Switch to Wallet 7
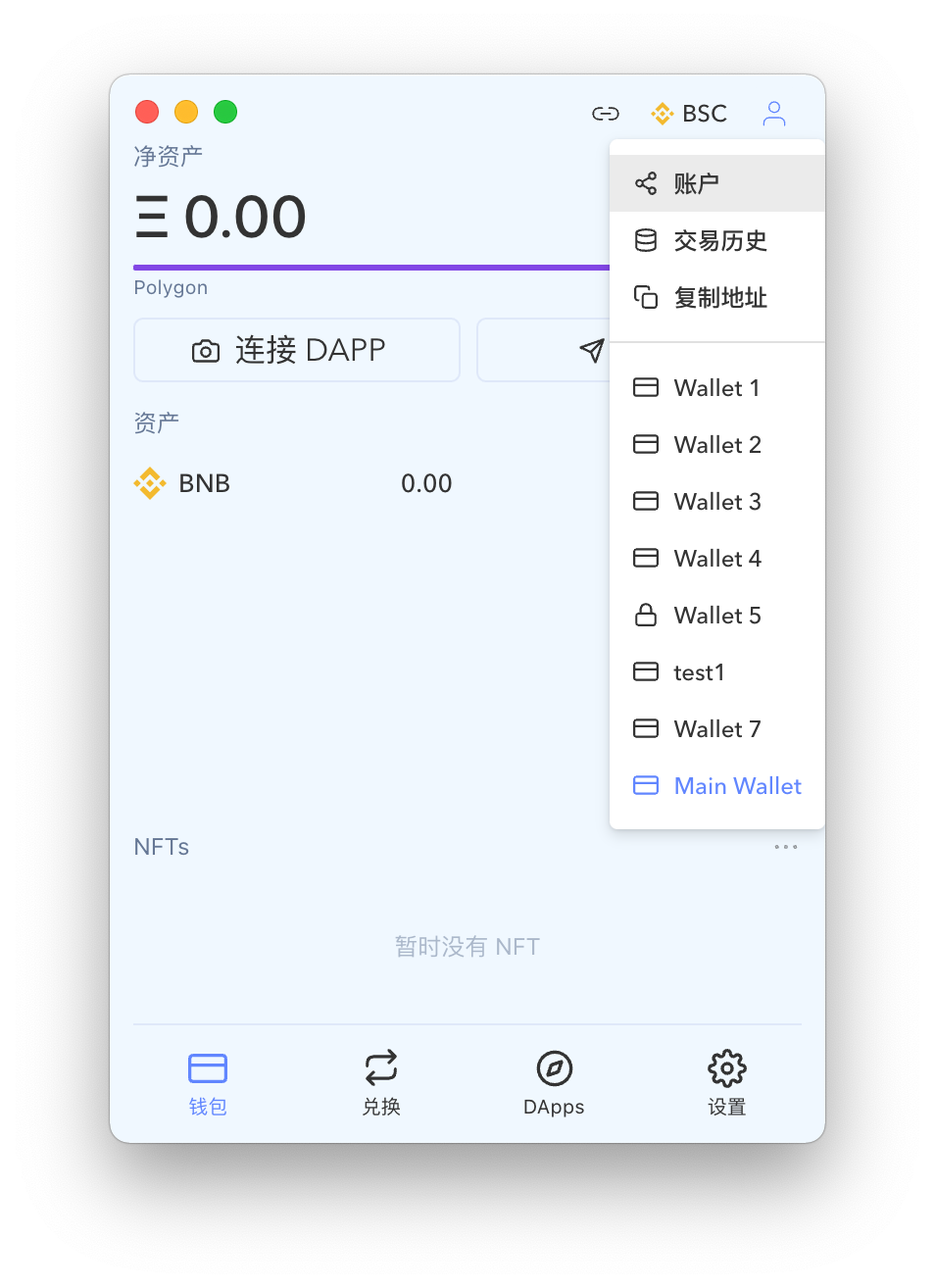The height and width of the screenshot is (1288, 935). (715, 729)
